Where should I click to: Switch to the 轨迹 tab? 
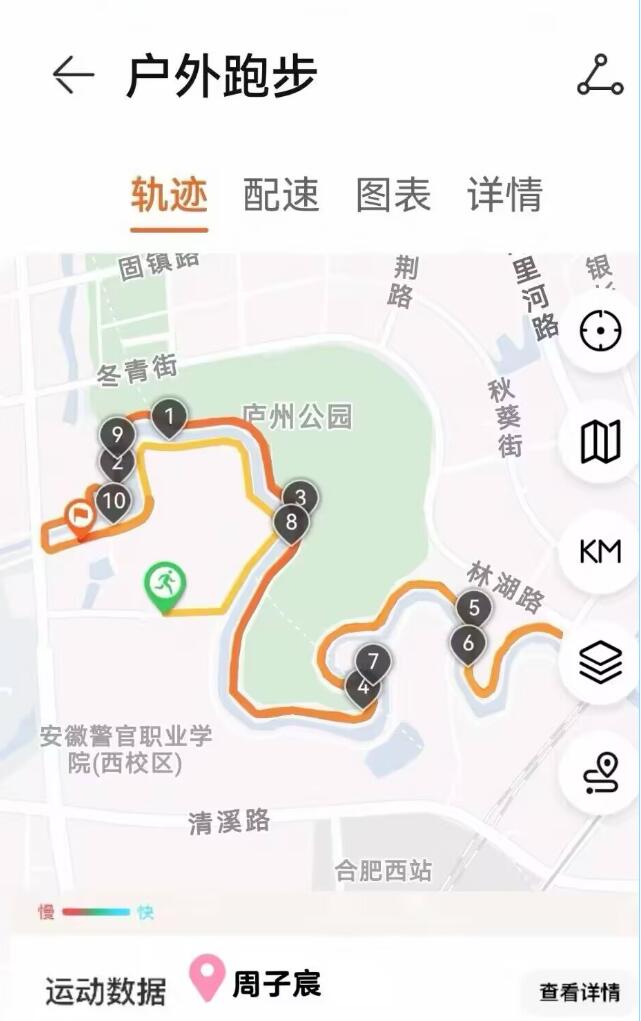tap(169, 194)
